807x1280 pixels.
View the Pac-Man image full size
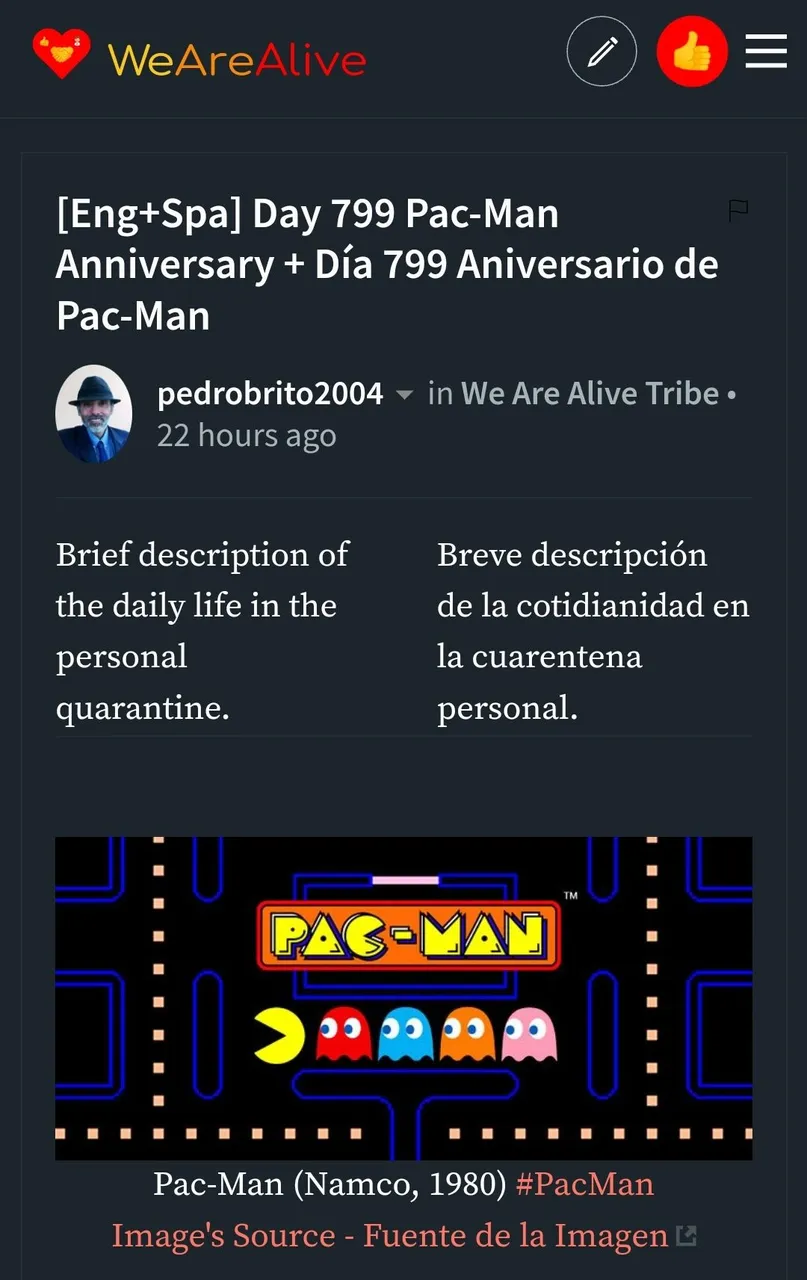click(x=403, y=998)
